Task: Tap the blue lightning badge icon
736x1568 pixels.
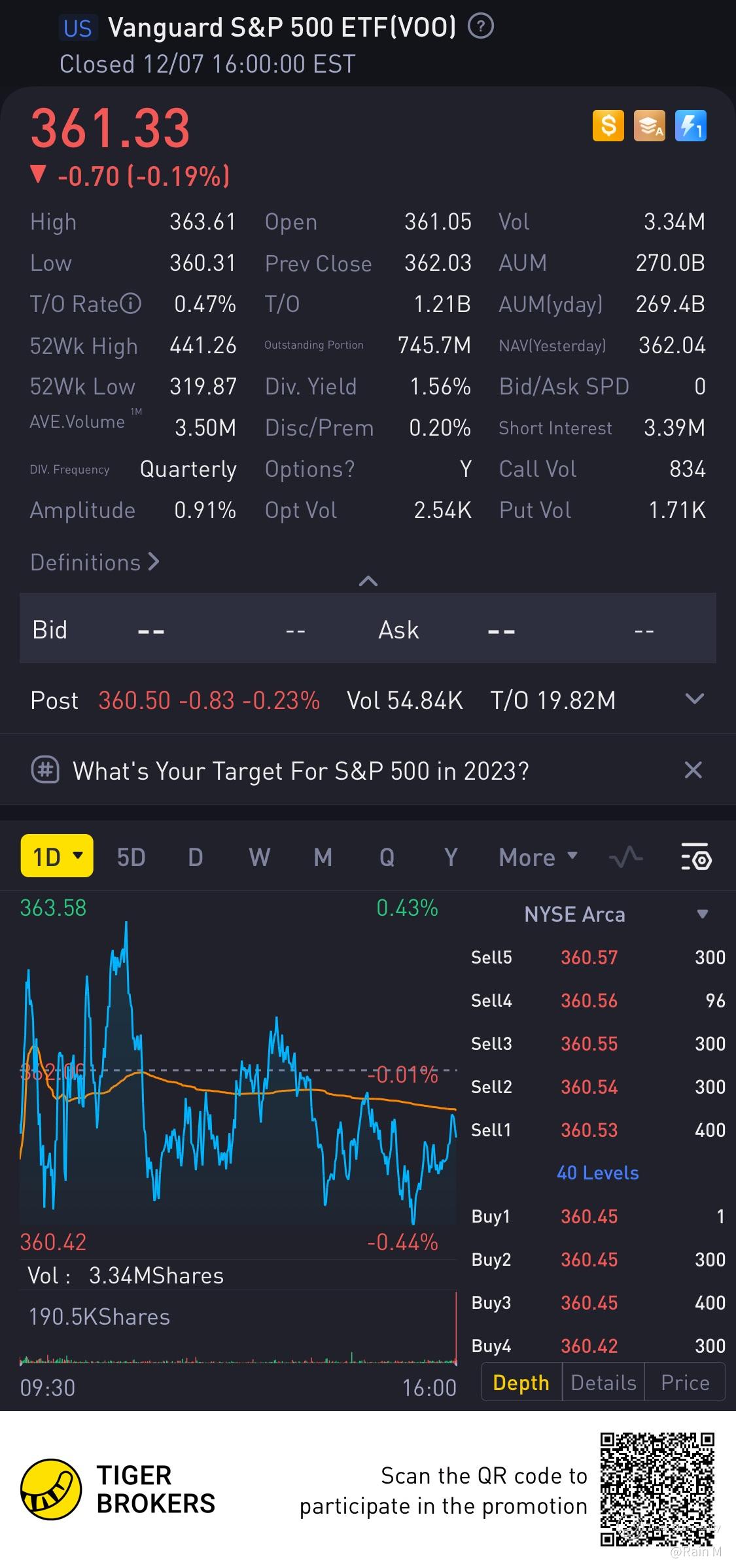Action: point(690,126)
